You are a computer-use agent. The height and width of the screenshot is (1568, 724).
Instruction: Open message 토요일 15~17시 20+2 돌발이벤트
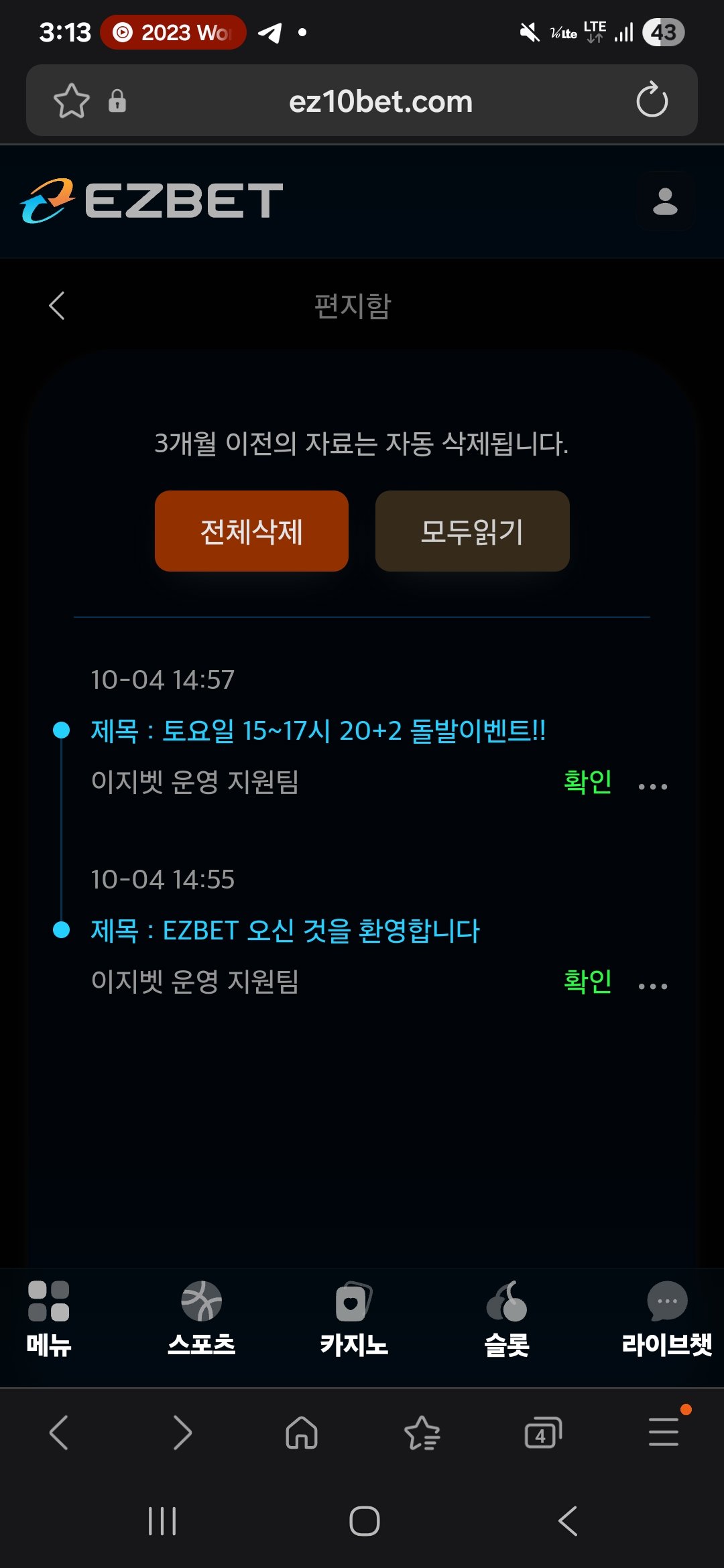pyautogui.click(x=318, y=730)
